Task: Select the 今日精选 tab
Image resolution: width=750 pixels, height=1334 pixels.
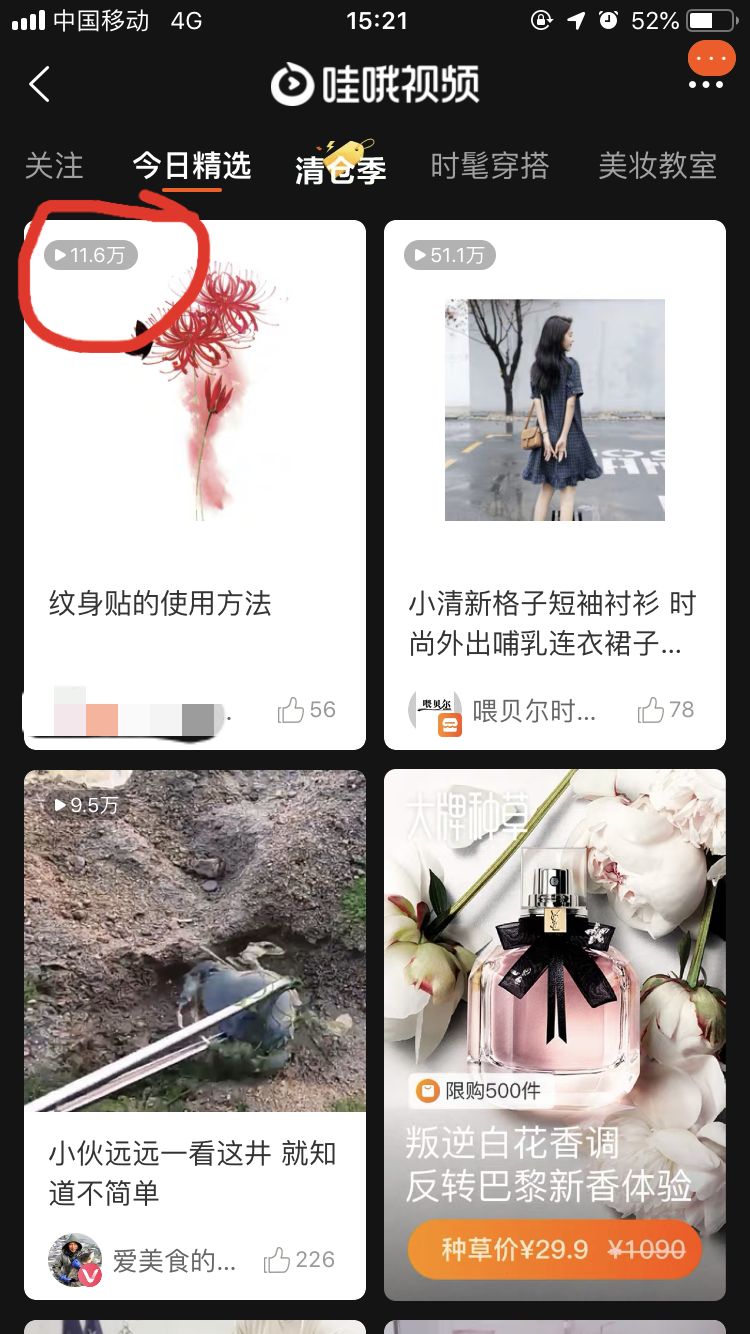Action: coord(192,166)
